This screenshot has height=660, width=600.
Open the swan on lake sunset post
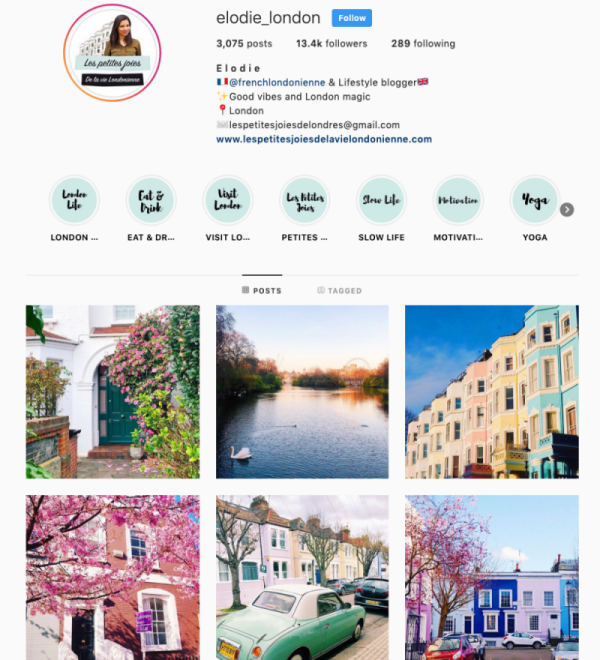(302, 392)
